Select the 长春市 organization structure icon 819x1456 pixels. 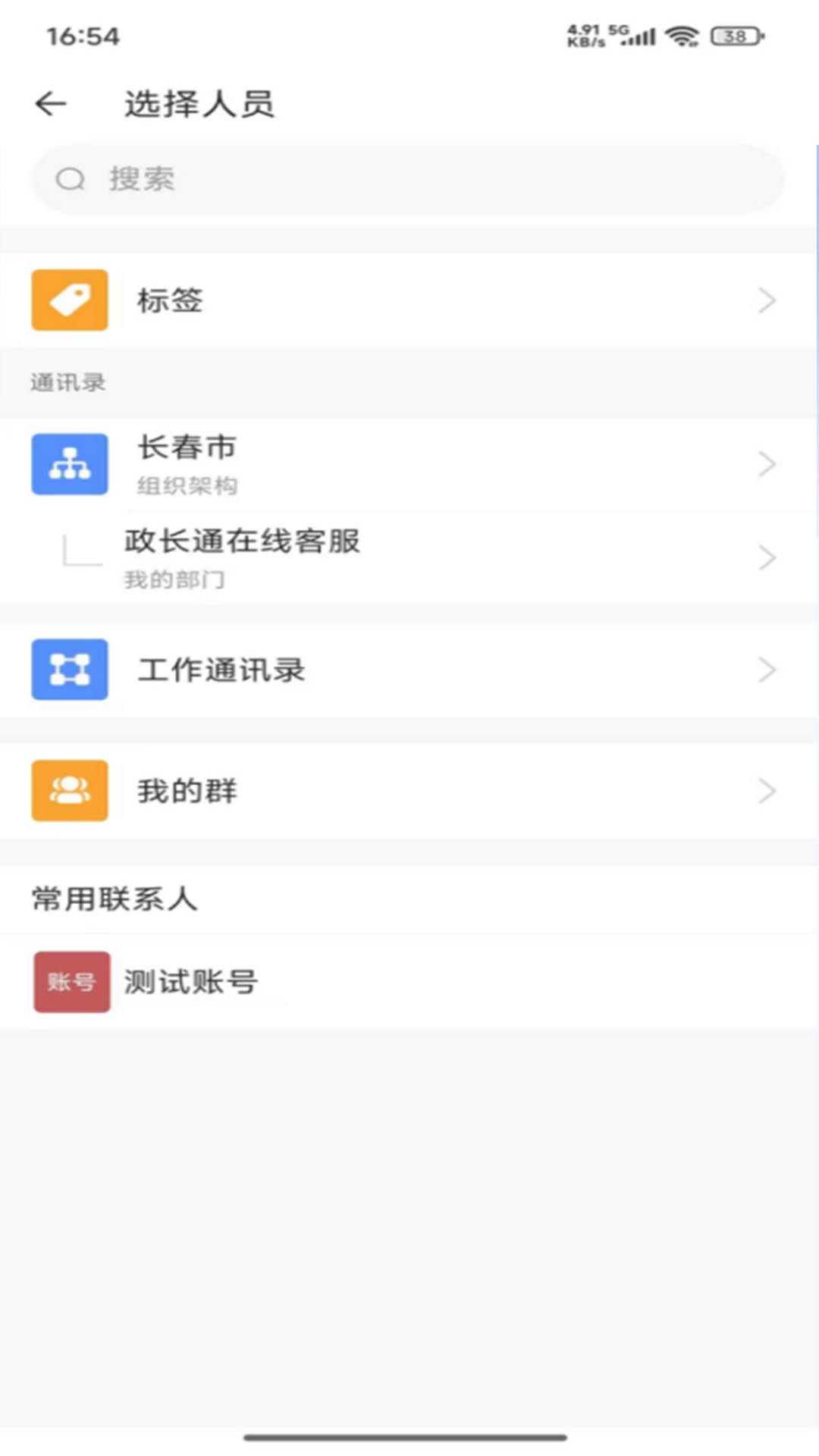point(69,463)
